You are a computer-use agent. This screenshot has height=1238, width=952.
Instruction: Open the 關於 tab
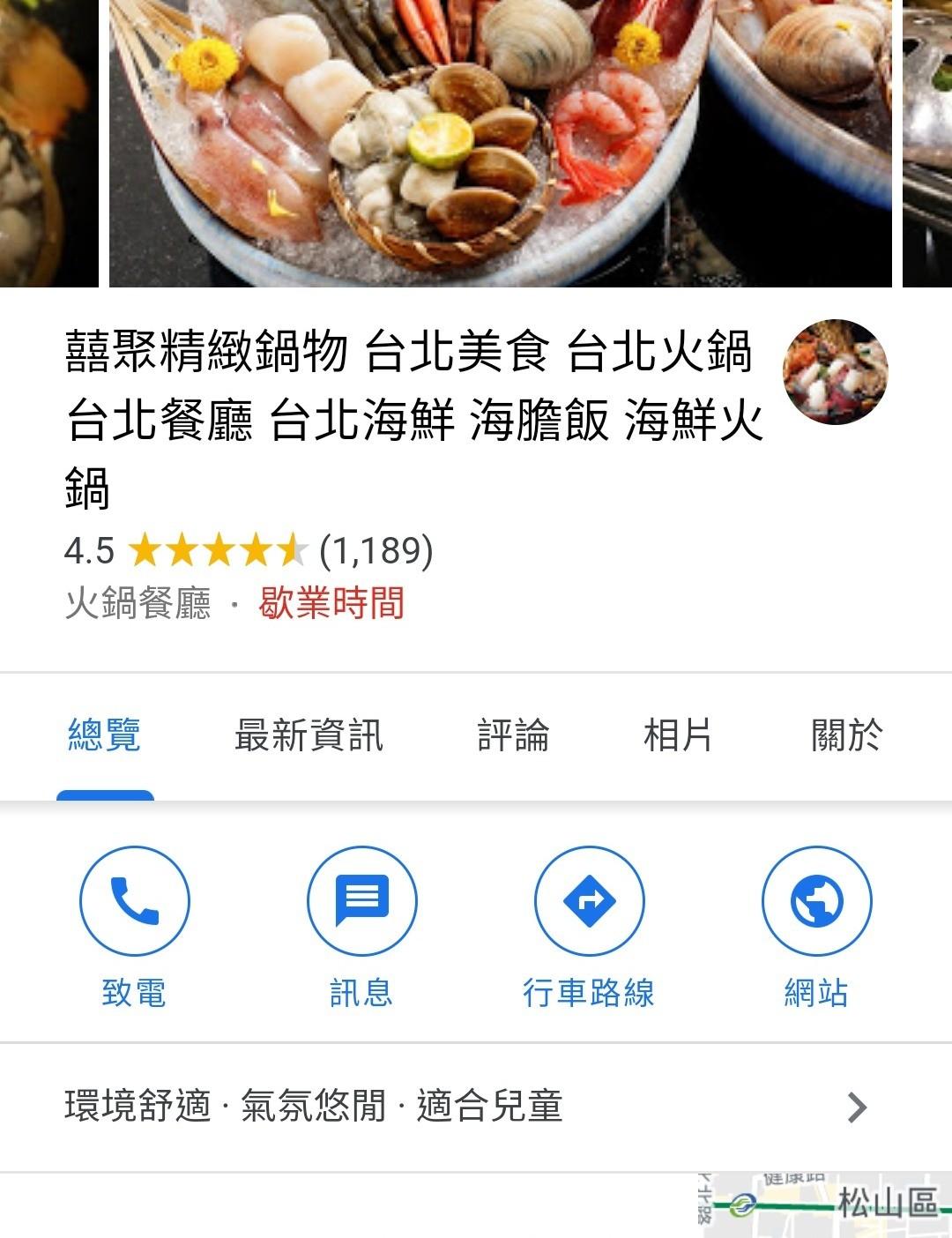(x=846, y=735)
